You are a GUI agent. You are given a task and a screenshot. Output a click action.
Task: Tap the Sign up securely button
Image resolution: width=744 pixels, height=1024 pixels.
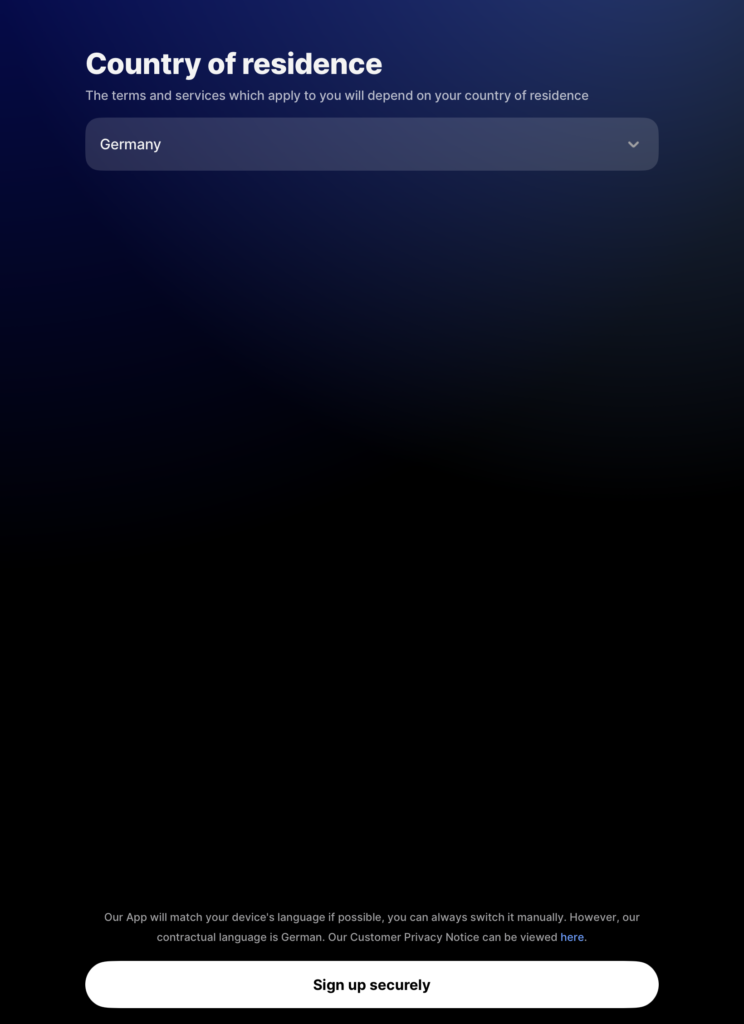click(371, 985)
